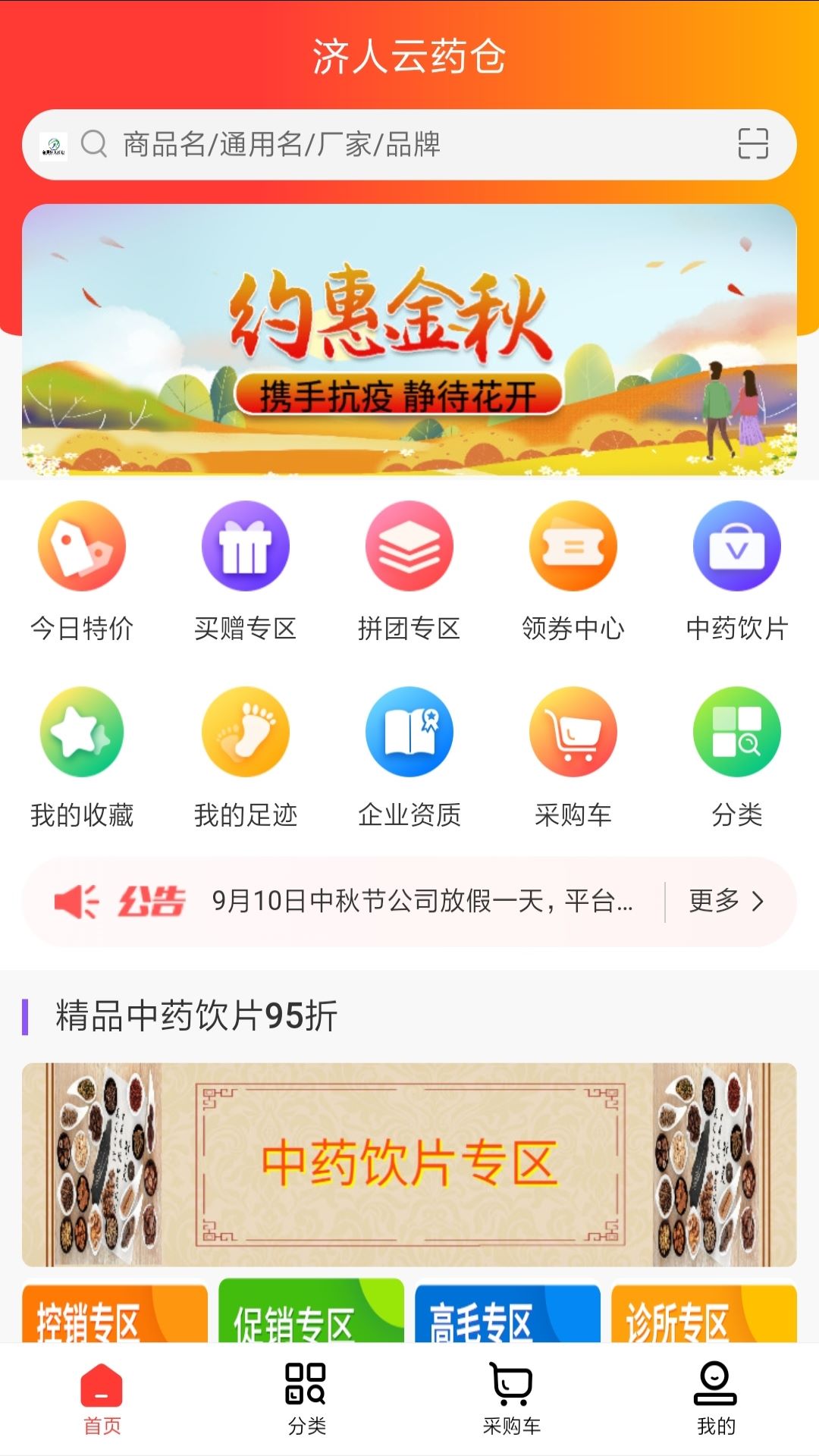This screenshot has height=1456, width=819.
Task: Open the 约惠金秋 promotional banner
Action: (x=409, y=340)
